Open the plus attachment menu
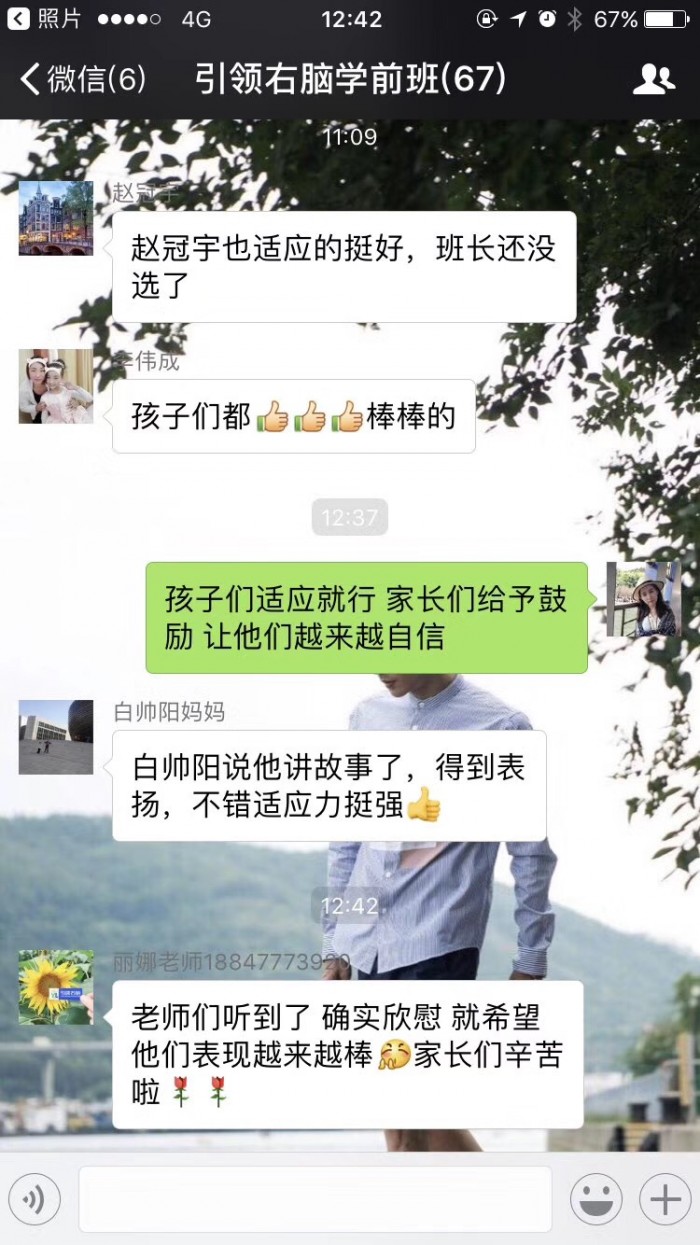 (665, 1198)
